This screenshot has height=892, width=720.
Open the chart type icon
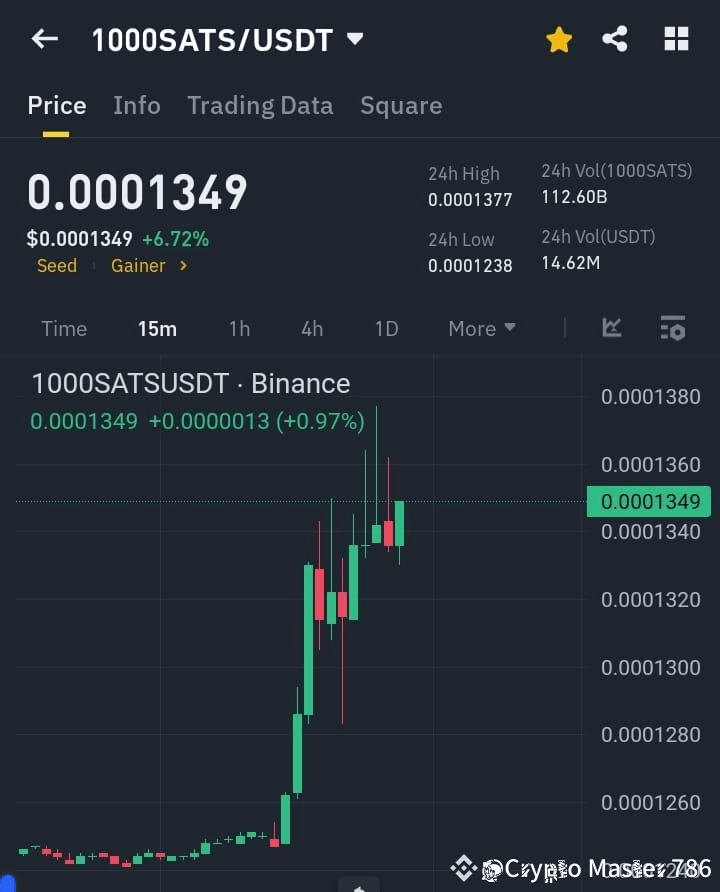[x=612, y=328]
